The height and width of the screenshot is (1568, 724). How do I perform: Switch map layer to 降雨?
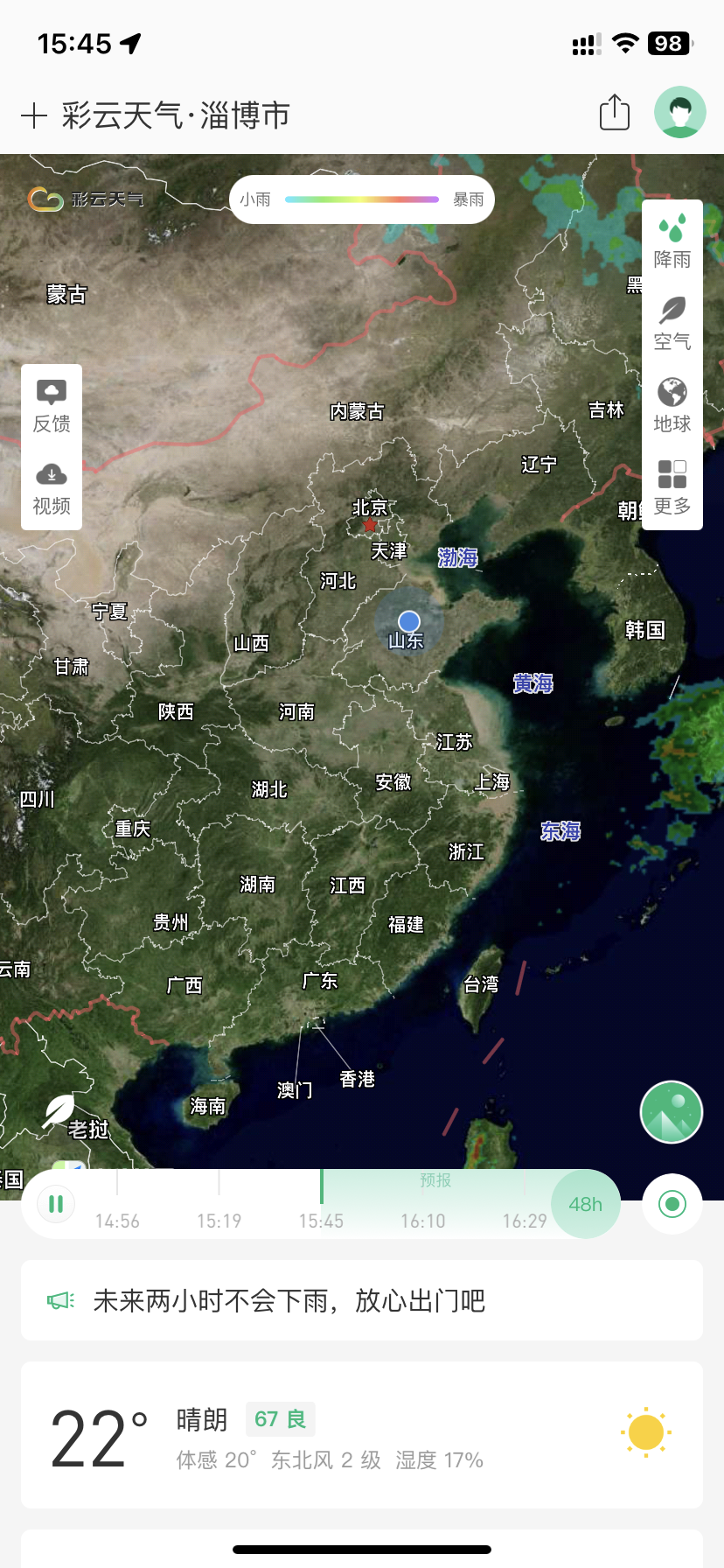coord(672,241)
